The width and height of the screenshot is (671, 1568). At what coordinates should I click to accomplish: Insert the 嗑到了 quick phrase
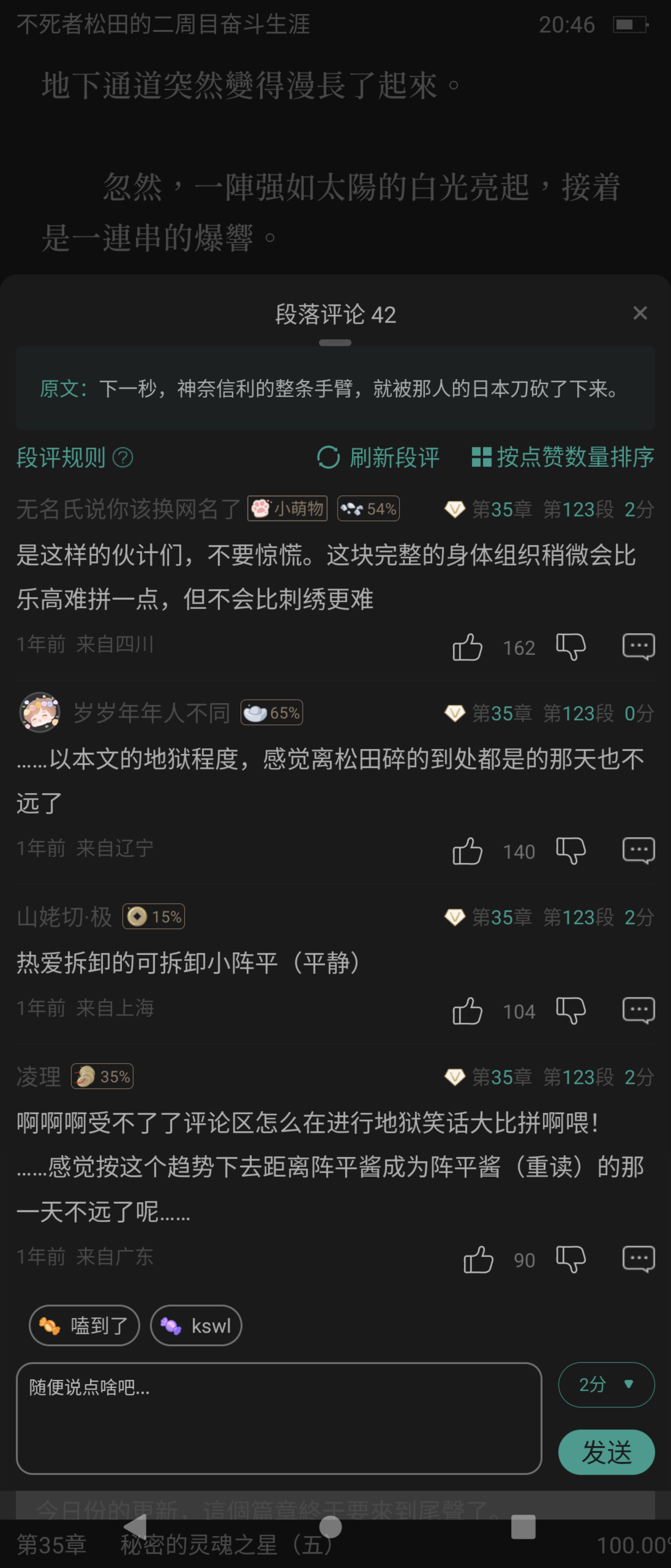[84, 1325]
